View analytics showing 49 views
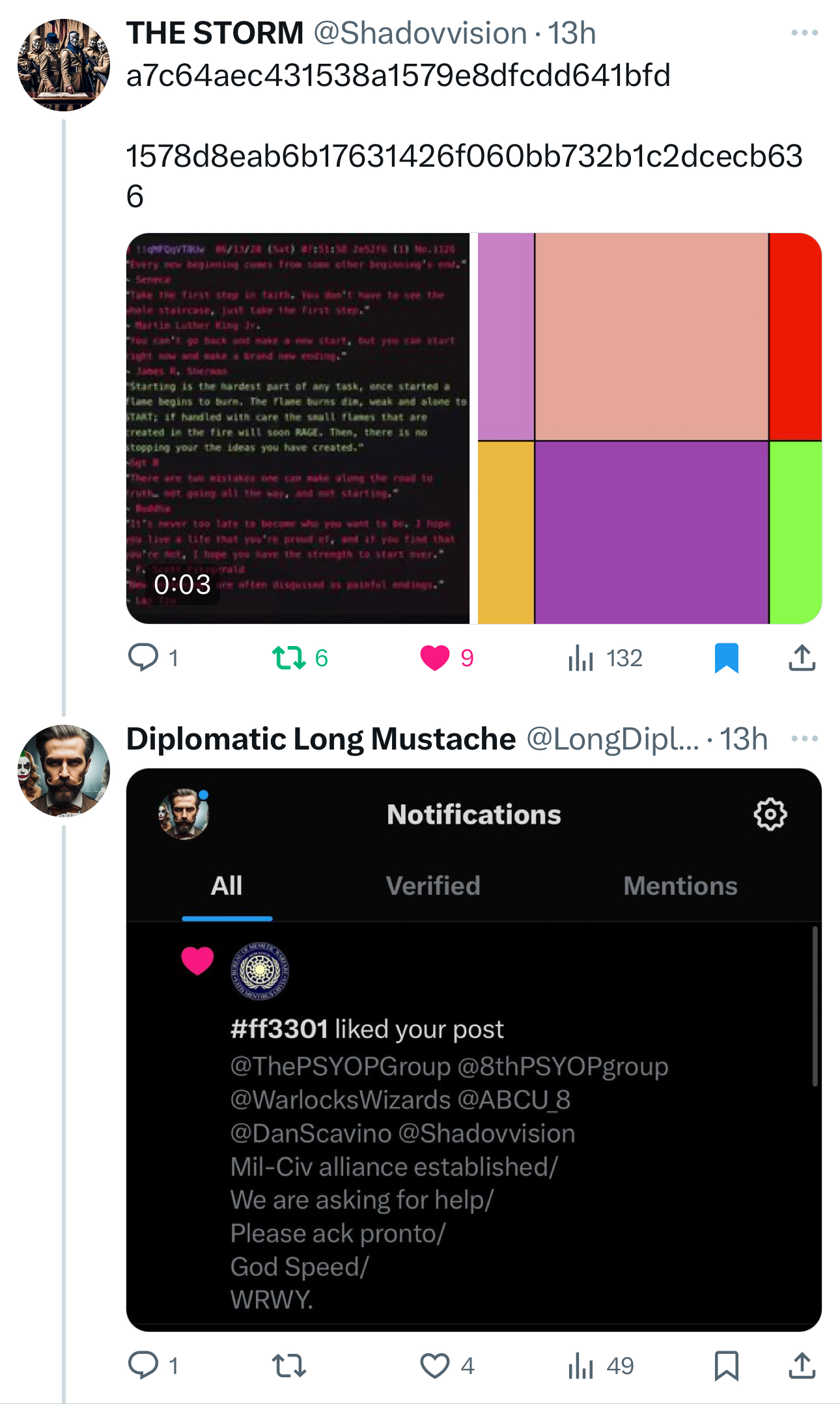 point(601,1365)
